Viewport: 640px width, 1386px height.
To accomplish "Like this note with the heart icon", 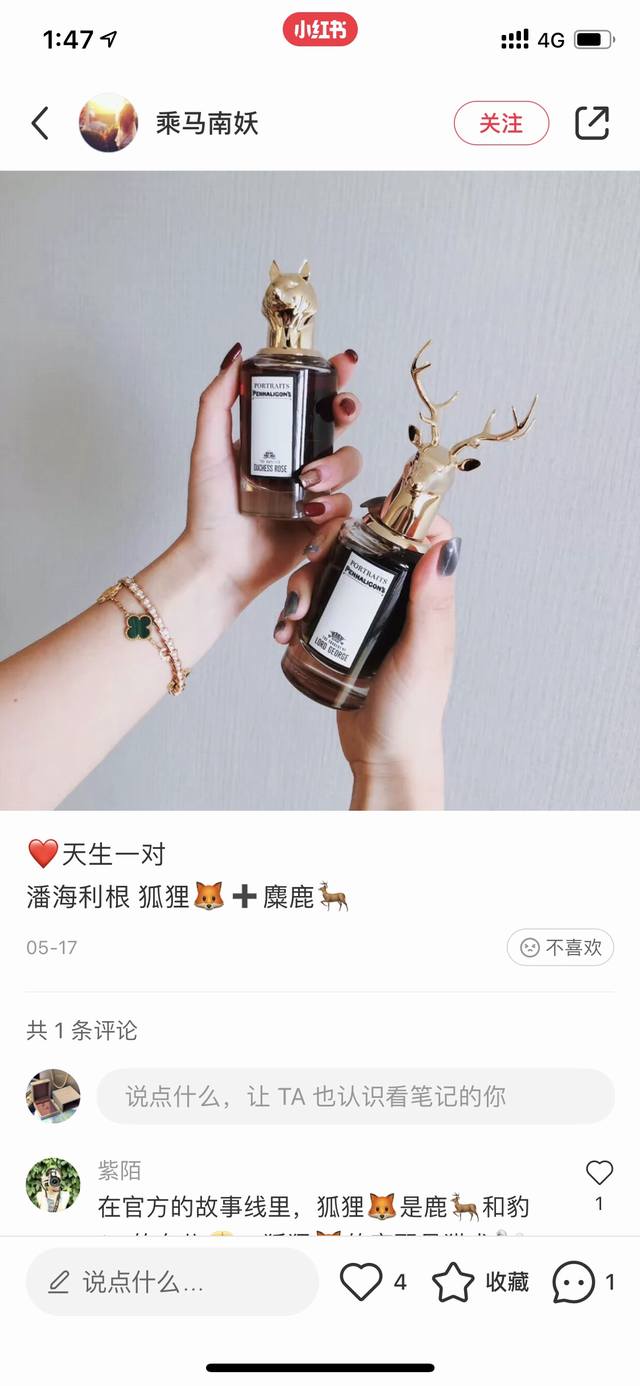I will [x=361, y=1281].
